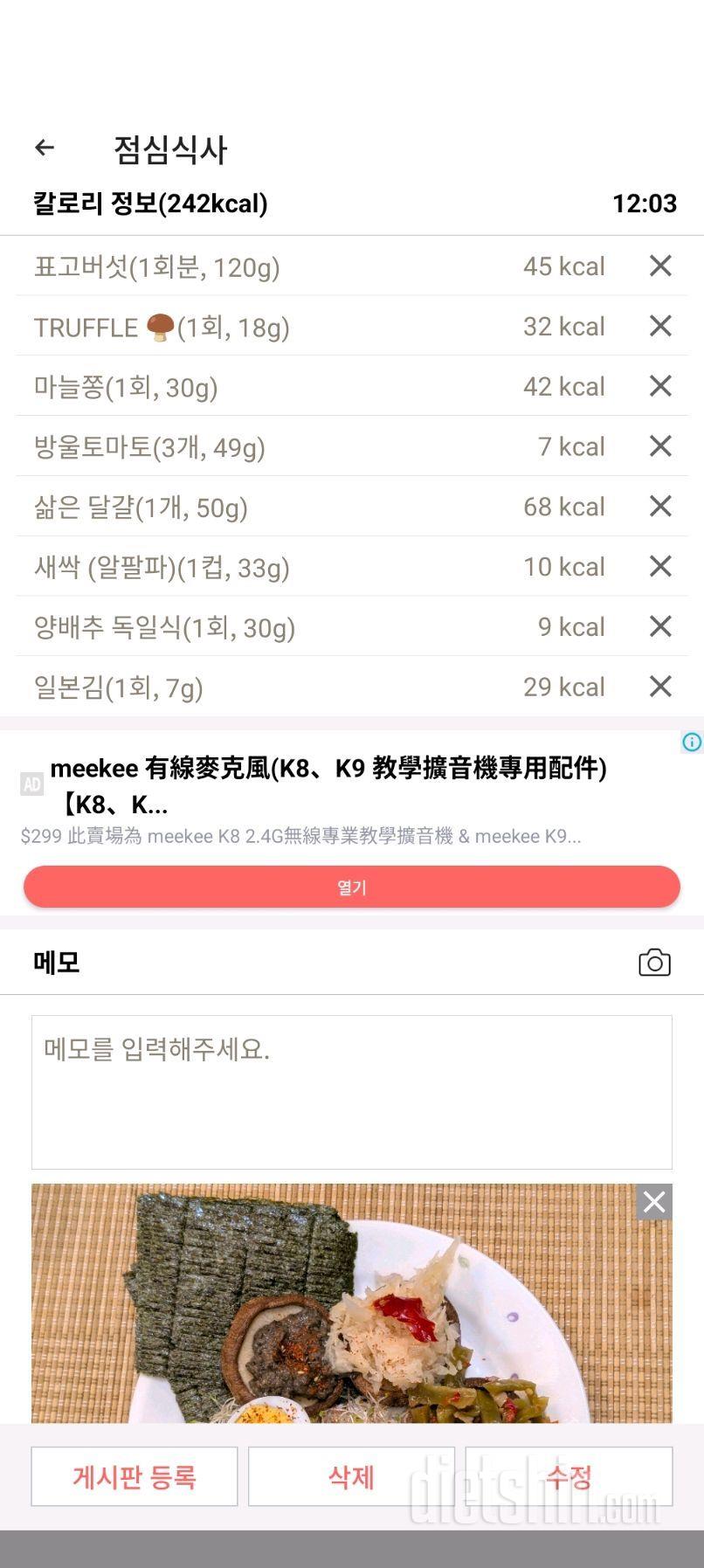Image resolution: width=704 pixels, height=1568 pixels.
Task: Select the 칼로리 정보 header row
Action: 350,203
